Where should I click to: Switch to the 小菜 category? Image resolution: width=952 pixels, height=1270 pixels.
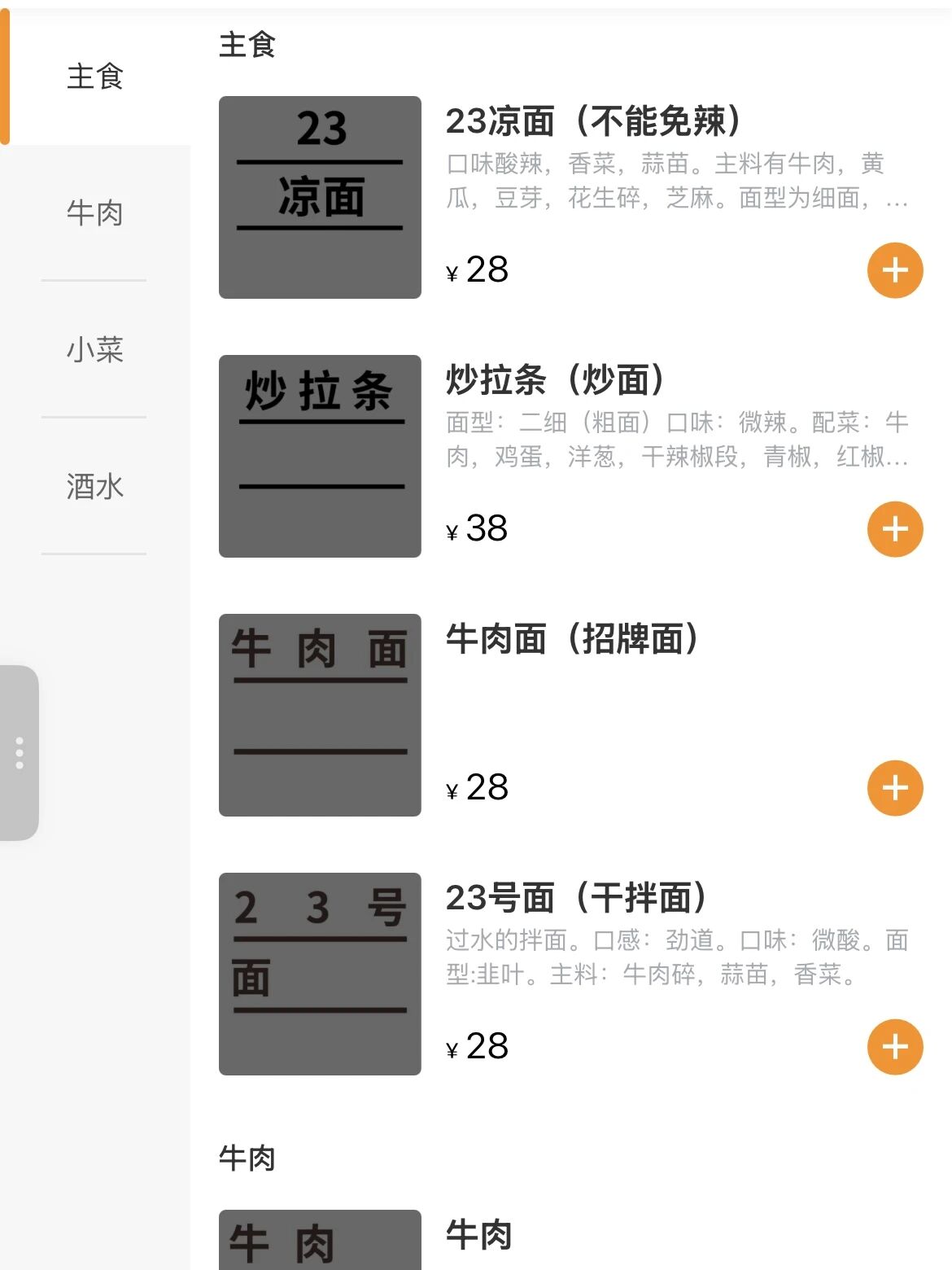click(x=94, y=350)
